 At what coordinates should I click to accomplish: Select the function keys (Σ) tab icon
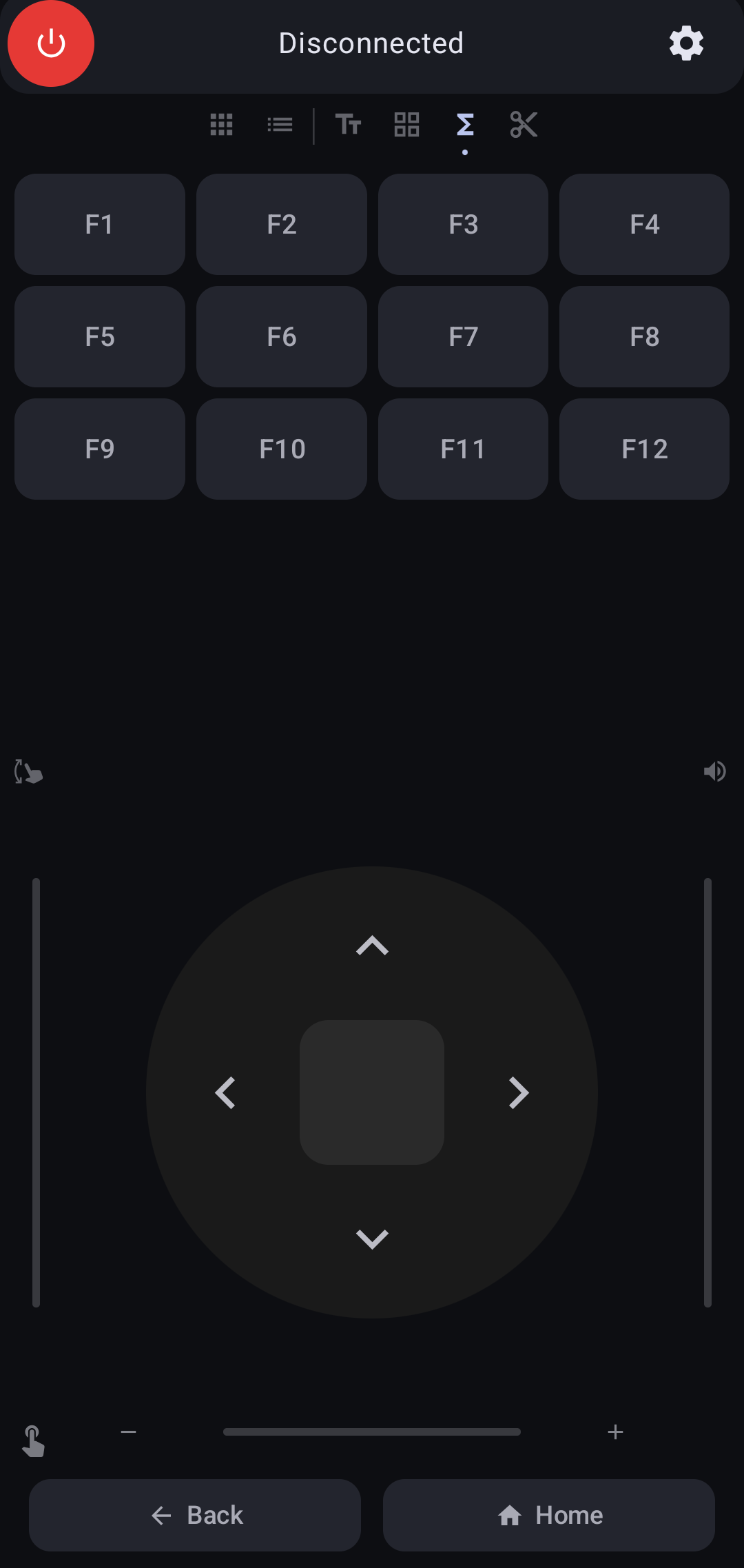[x=465, y=125]
